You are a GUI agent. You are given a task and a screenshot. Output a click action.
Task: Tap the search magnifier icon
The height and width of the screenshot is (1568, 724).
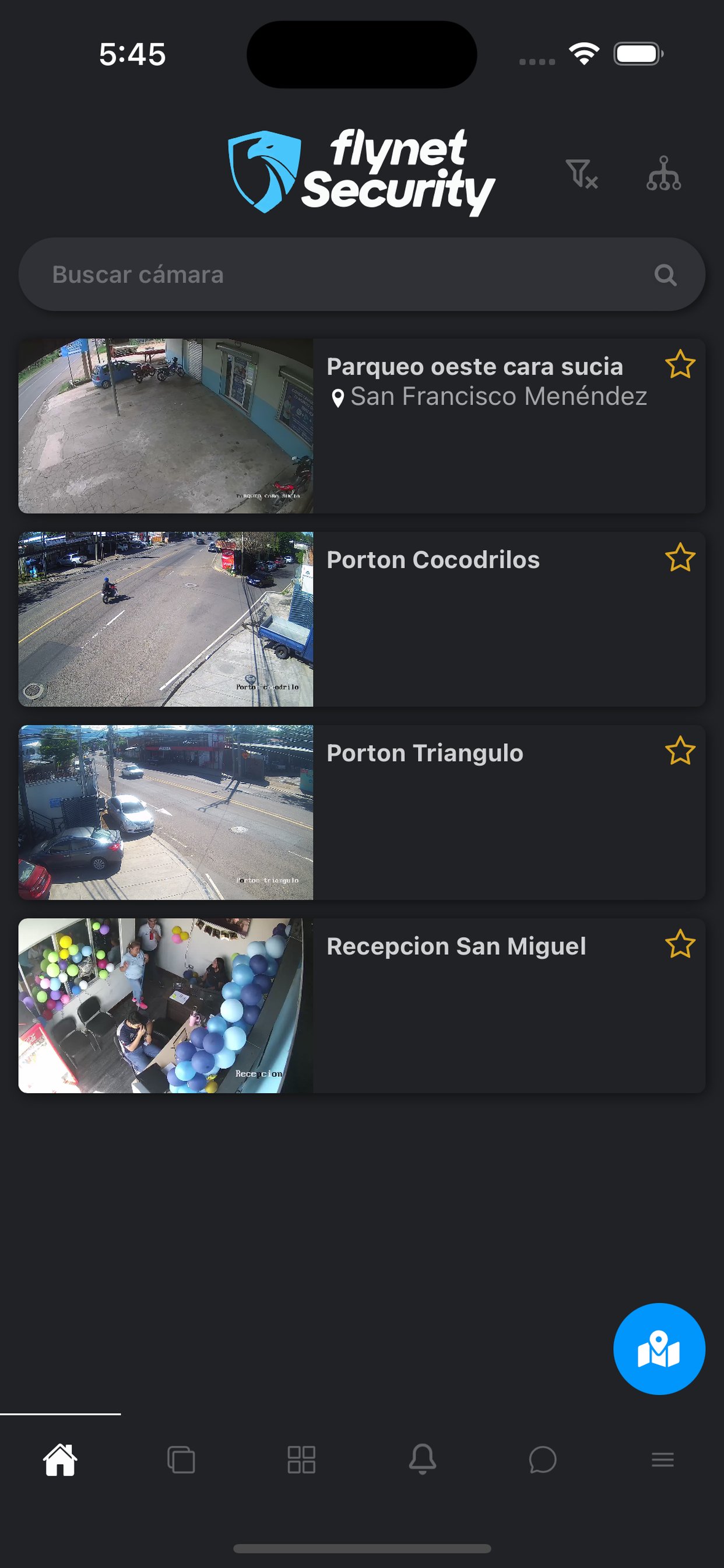666,274
